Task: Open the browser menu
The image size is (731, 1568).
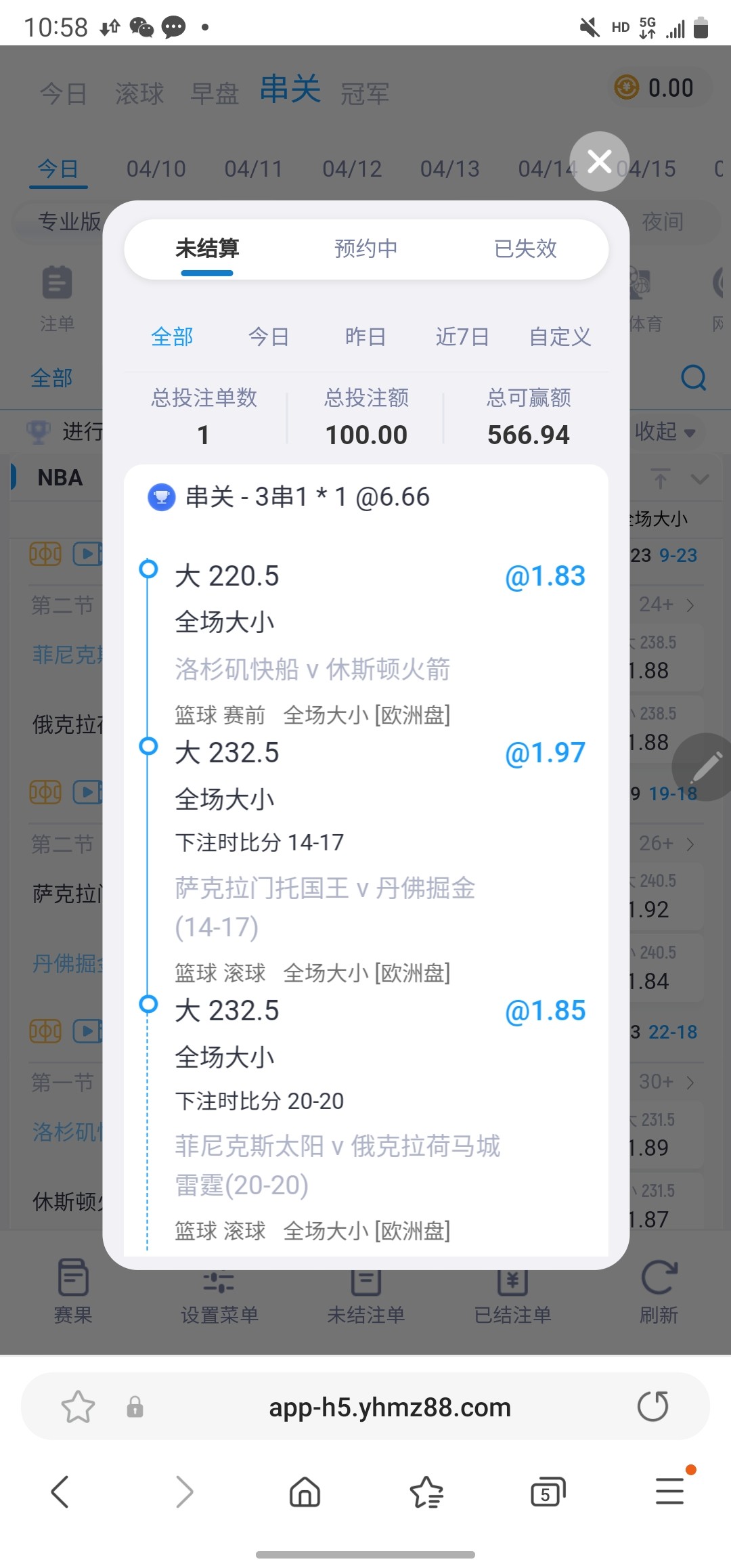Action: [x=670, y=1491]
